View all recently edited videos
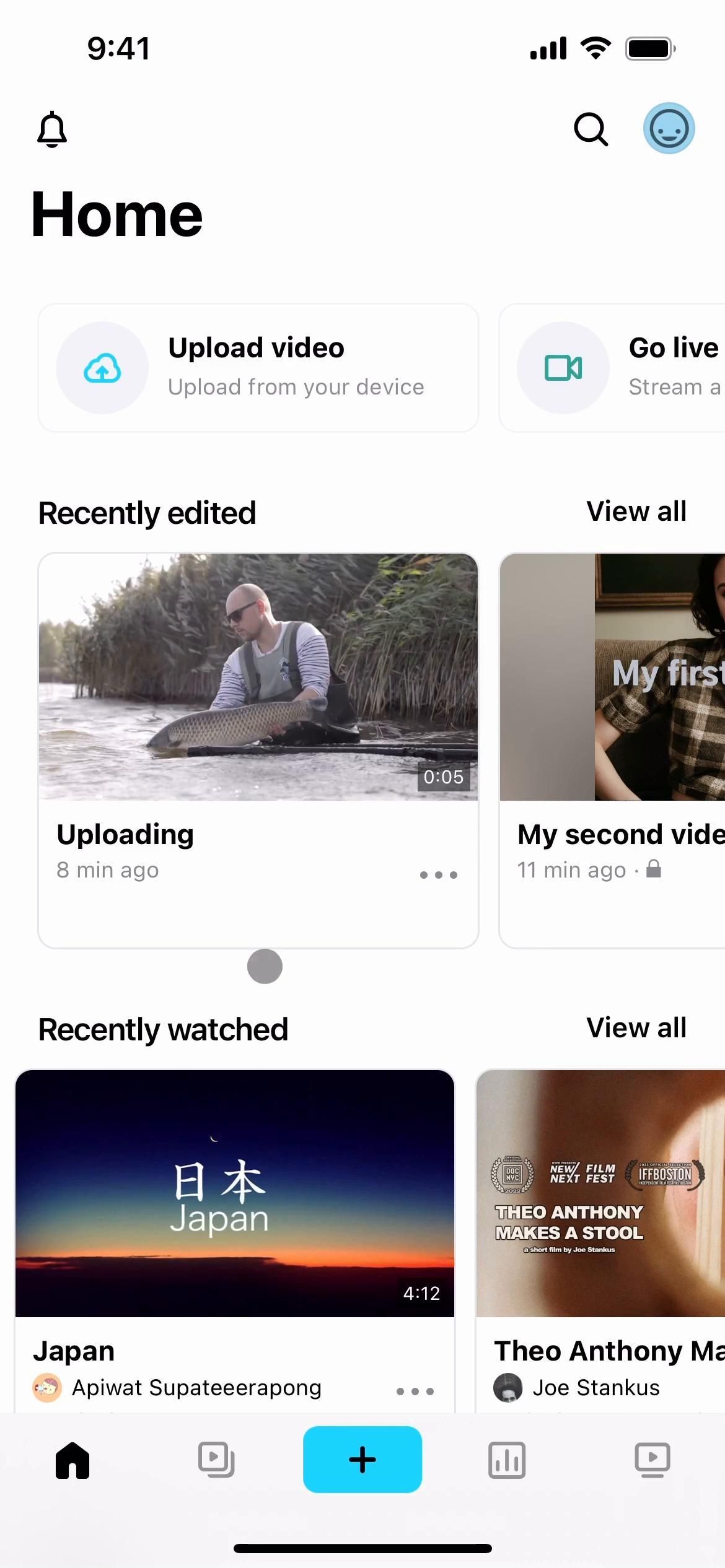The image size is (725, 1568). coord(636,512)
